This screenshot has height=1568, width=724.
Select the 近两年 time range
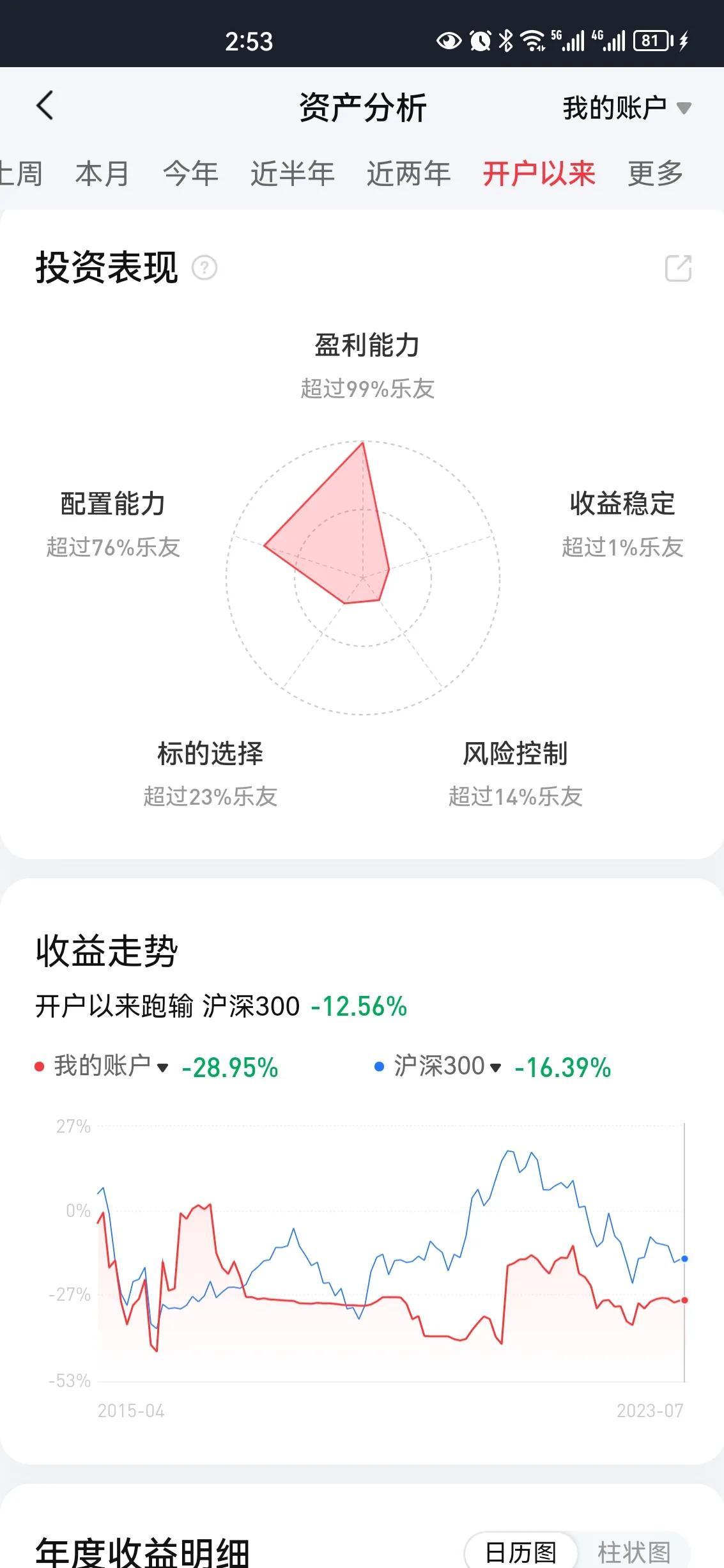click(408, 174)
